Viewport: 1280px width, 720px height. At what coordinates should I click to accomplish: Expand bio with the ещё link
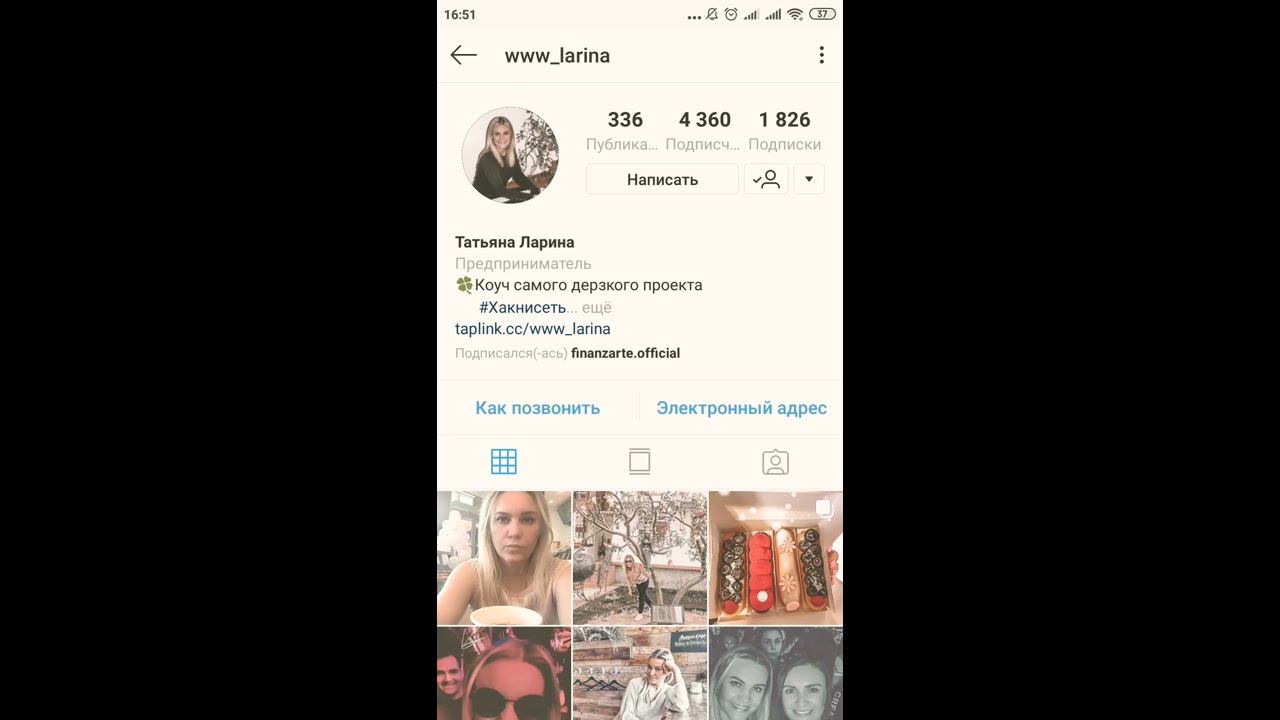coord(596,308)
